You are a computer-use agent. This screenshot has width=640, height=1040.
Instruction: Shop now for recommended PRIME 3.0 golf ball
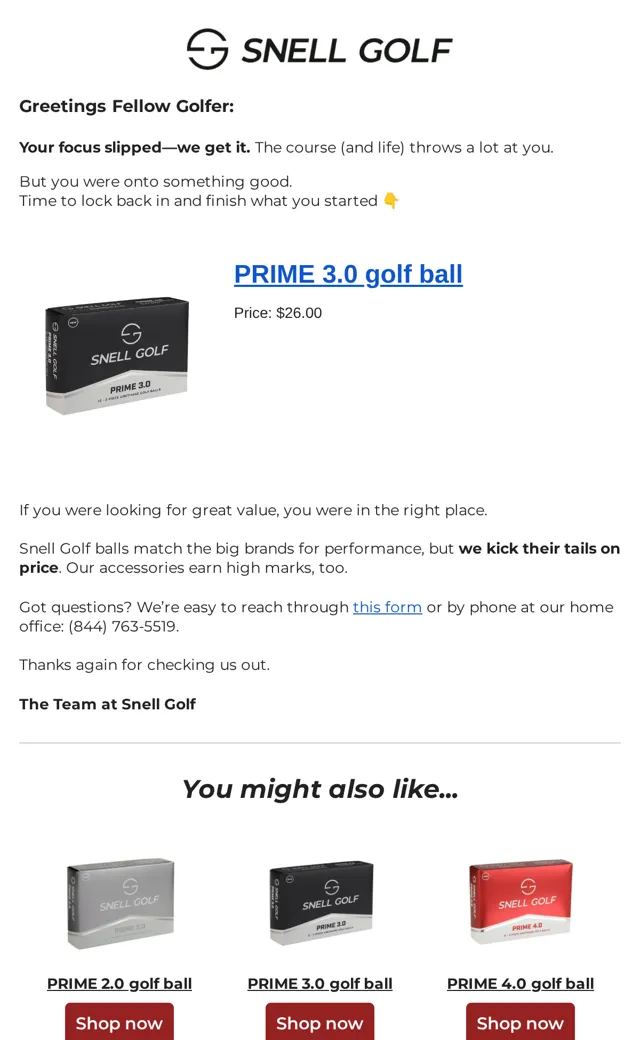click(x=320, y=1022)
